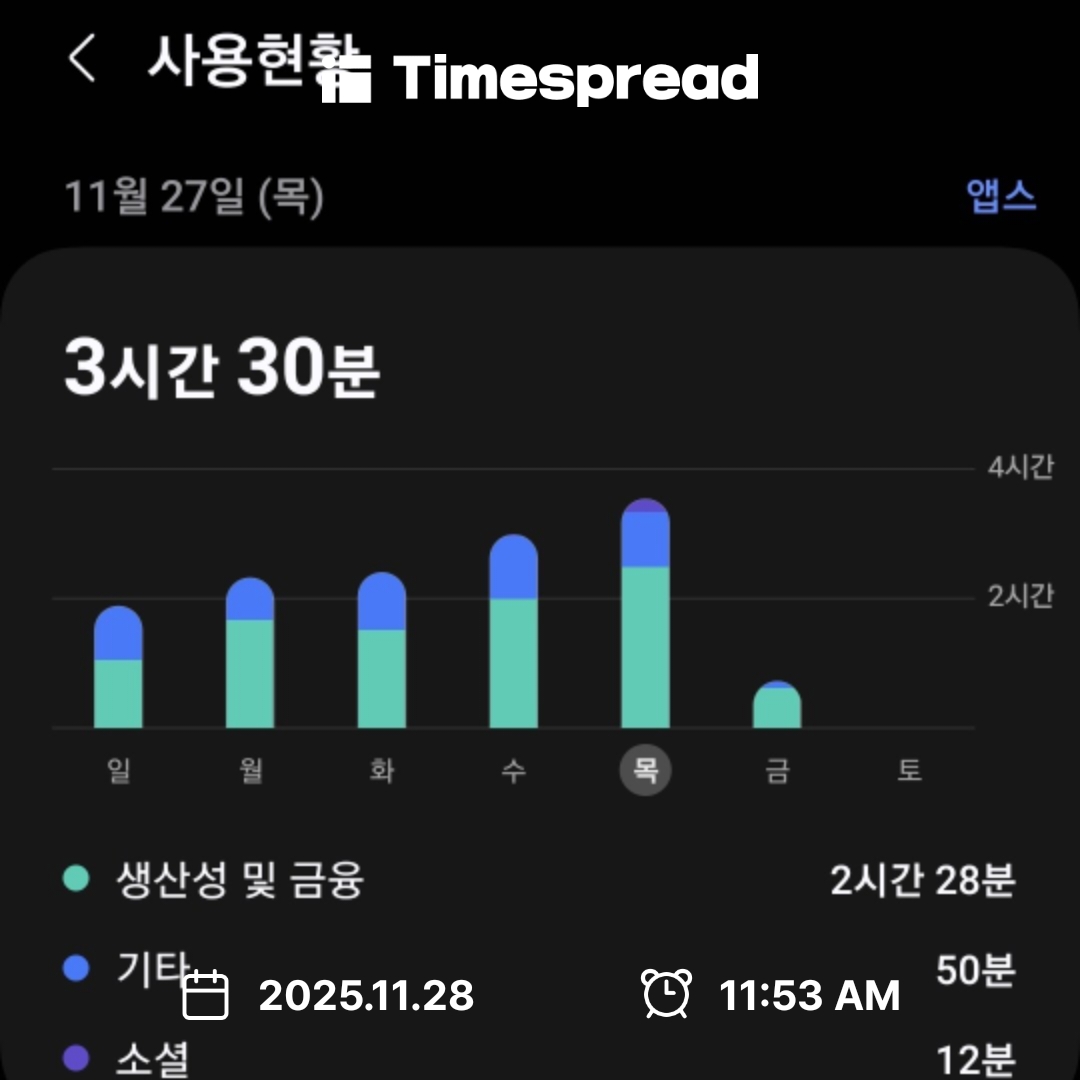Image resolution: width=1080 pixels, height=1080 pixels.
Task: Show usage for 수 in the chart
Action: pyautogui.click(x=513, y=633)
